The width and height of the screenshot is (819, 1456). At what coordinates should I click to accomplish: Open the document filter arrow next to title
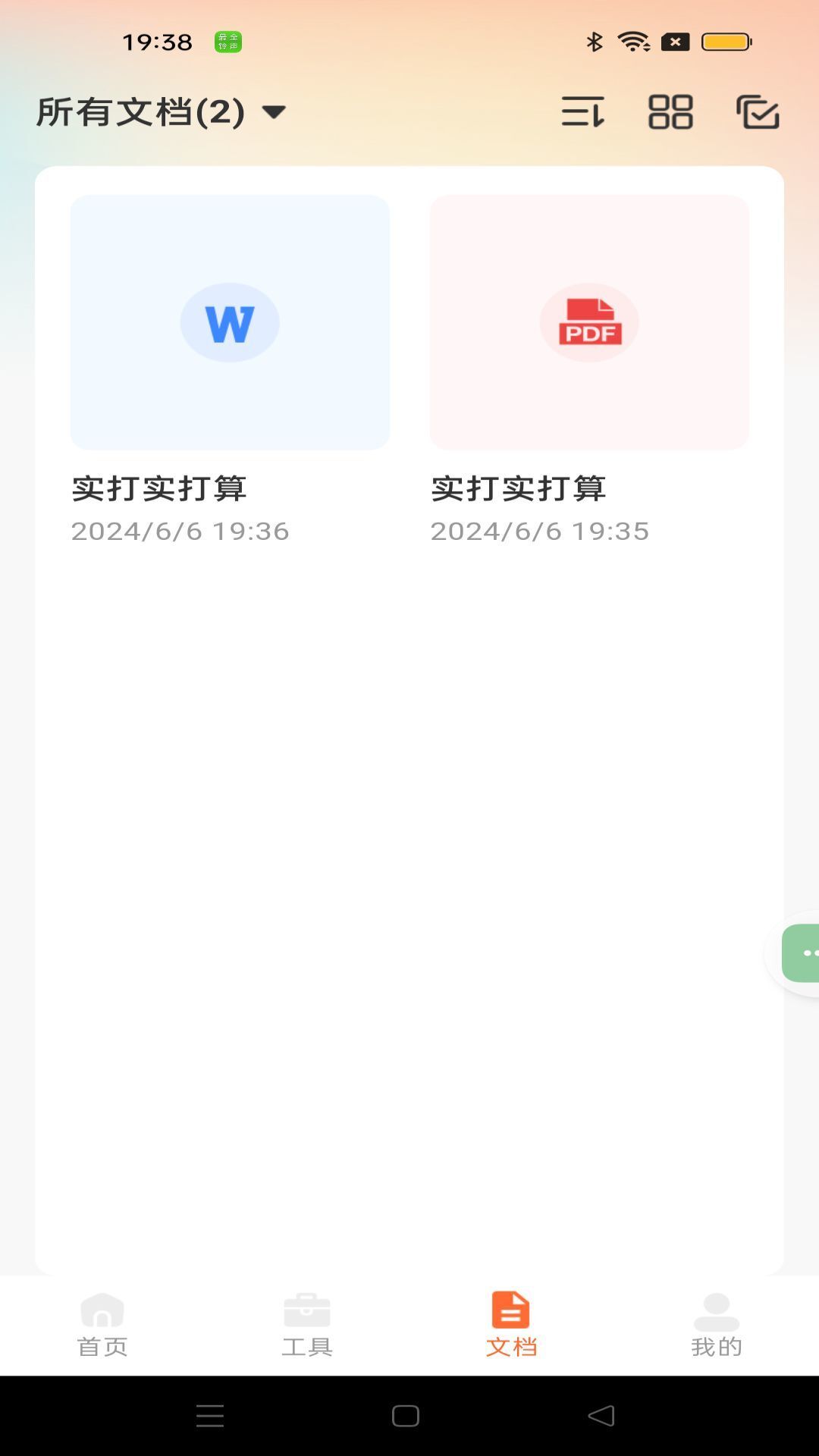[275, 111]
